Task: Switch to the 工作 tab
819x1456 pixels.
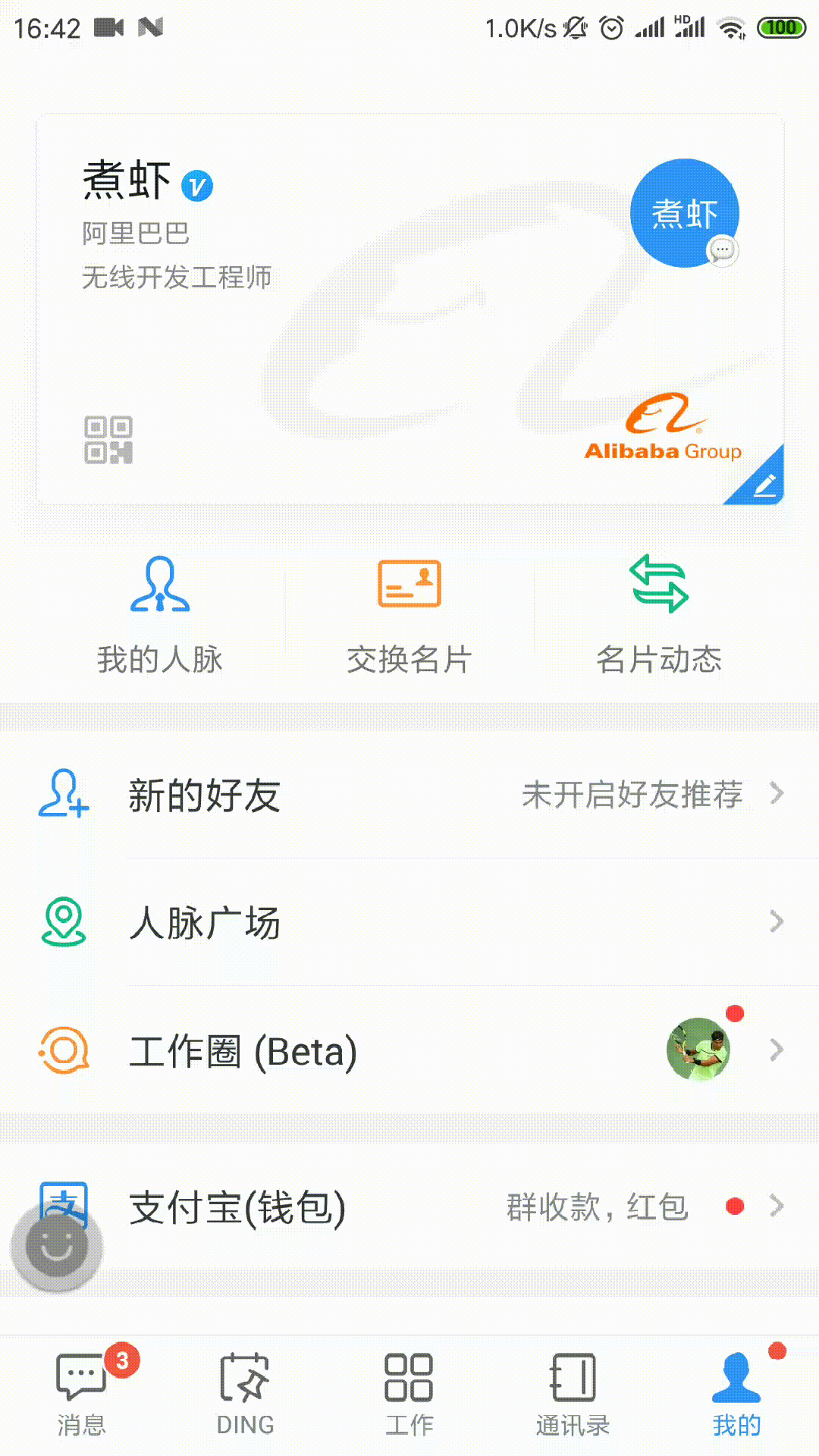Action: 409,1394
